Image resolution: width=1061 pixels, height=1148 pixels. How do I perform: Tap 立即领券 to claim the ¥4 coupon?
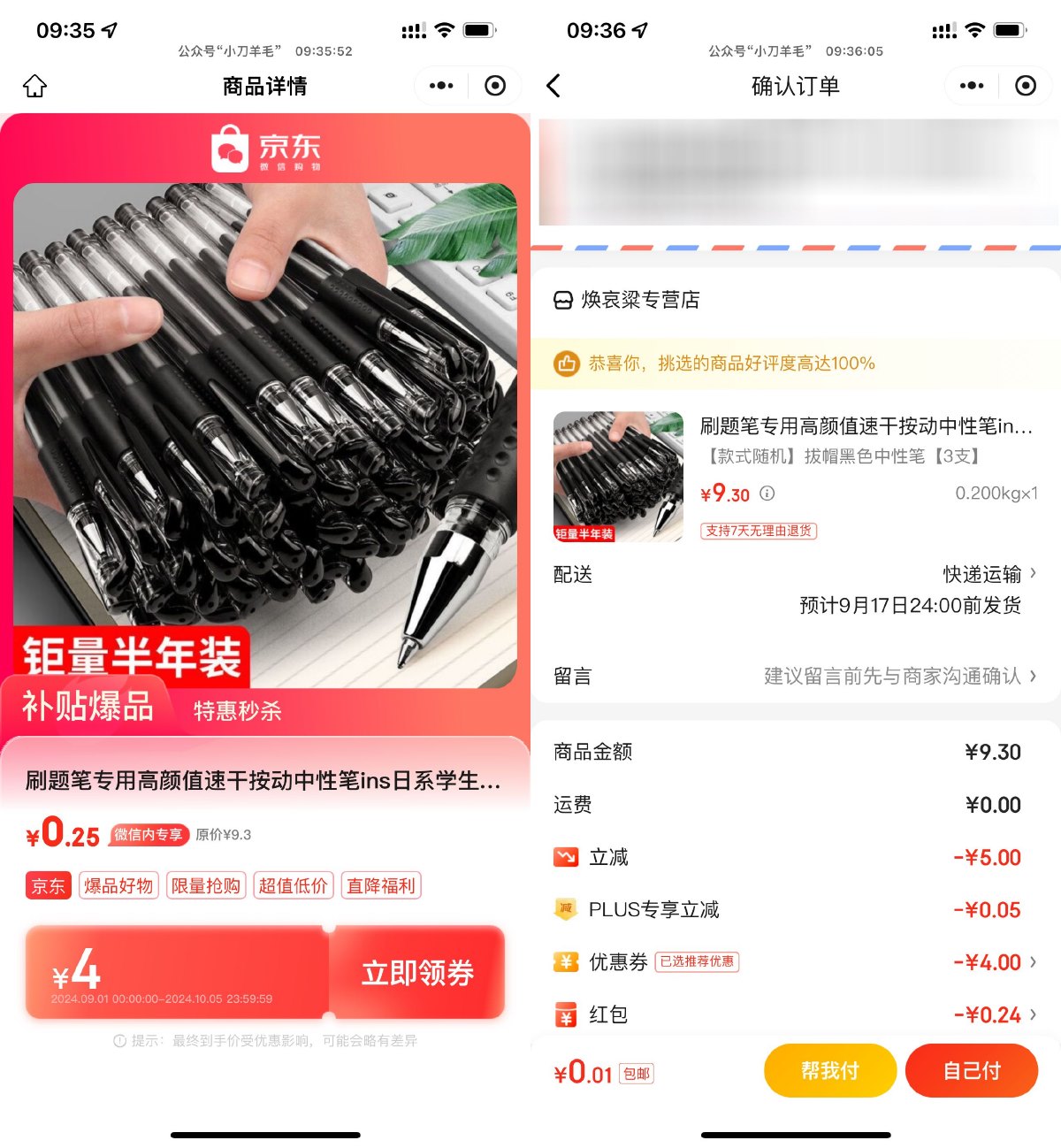tap(417, 972)
